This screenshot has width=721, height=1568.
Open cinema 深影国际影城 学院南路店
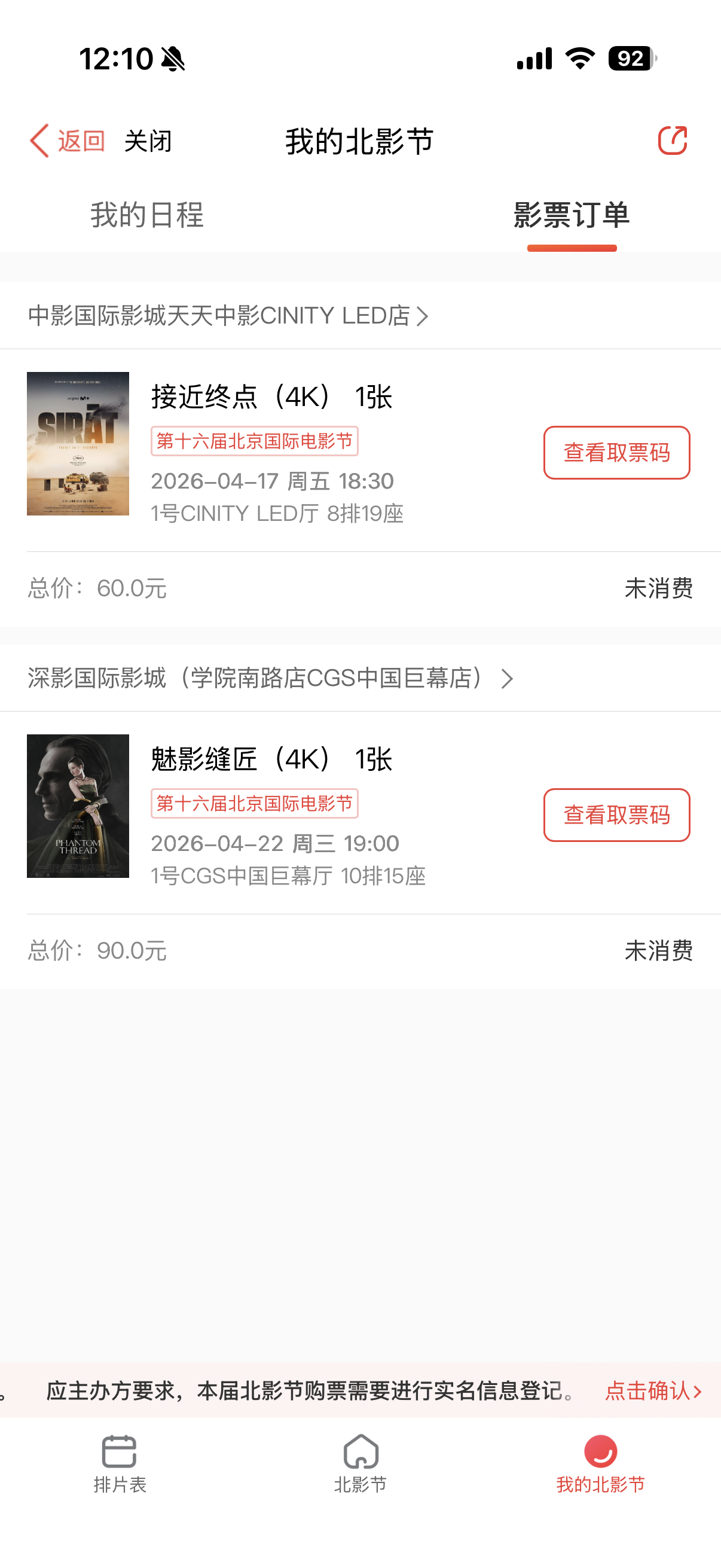[270, 678]
